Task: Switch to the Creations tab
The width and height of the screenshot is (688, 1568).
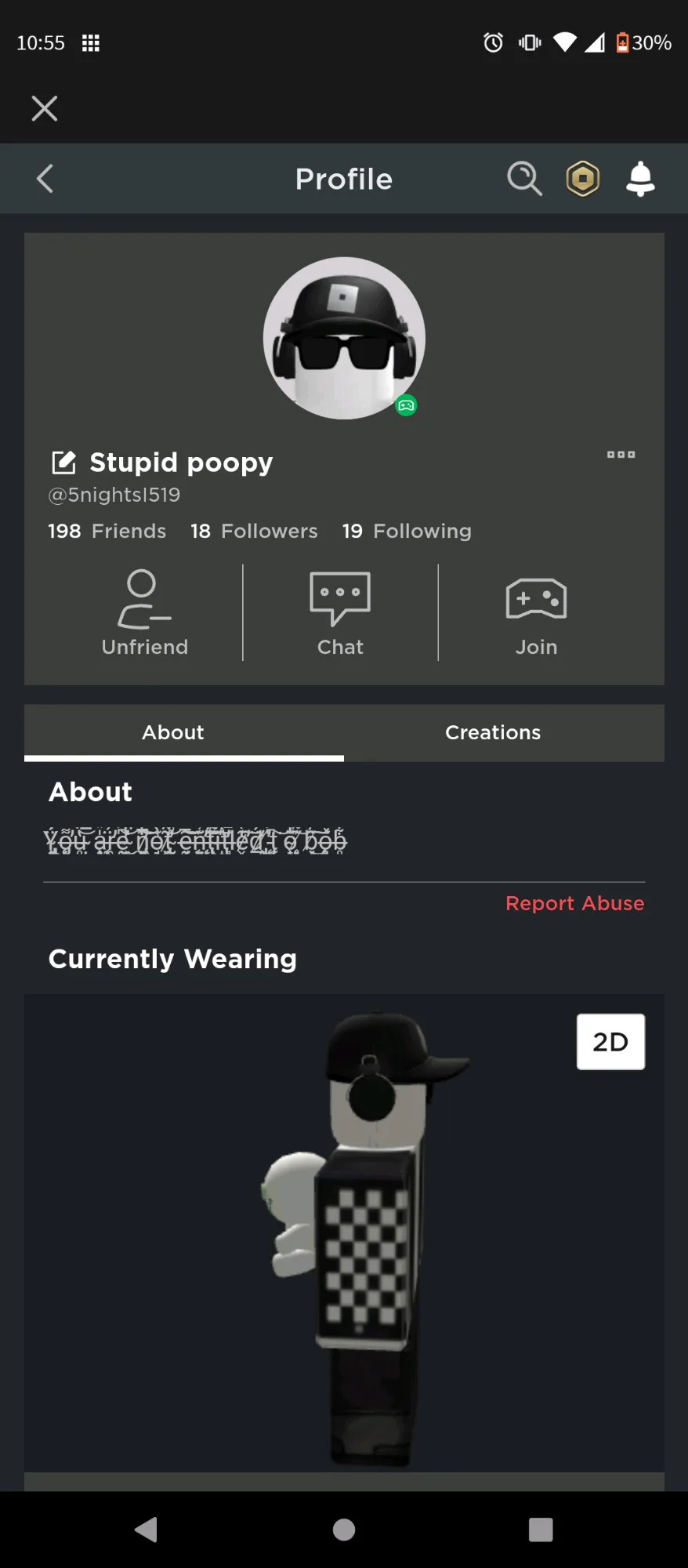Action: (x=493, y=732)
